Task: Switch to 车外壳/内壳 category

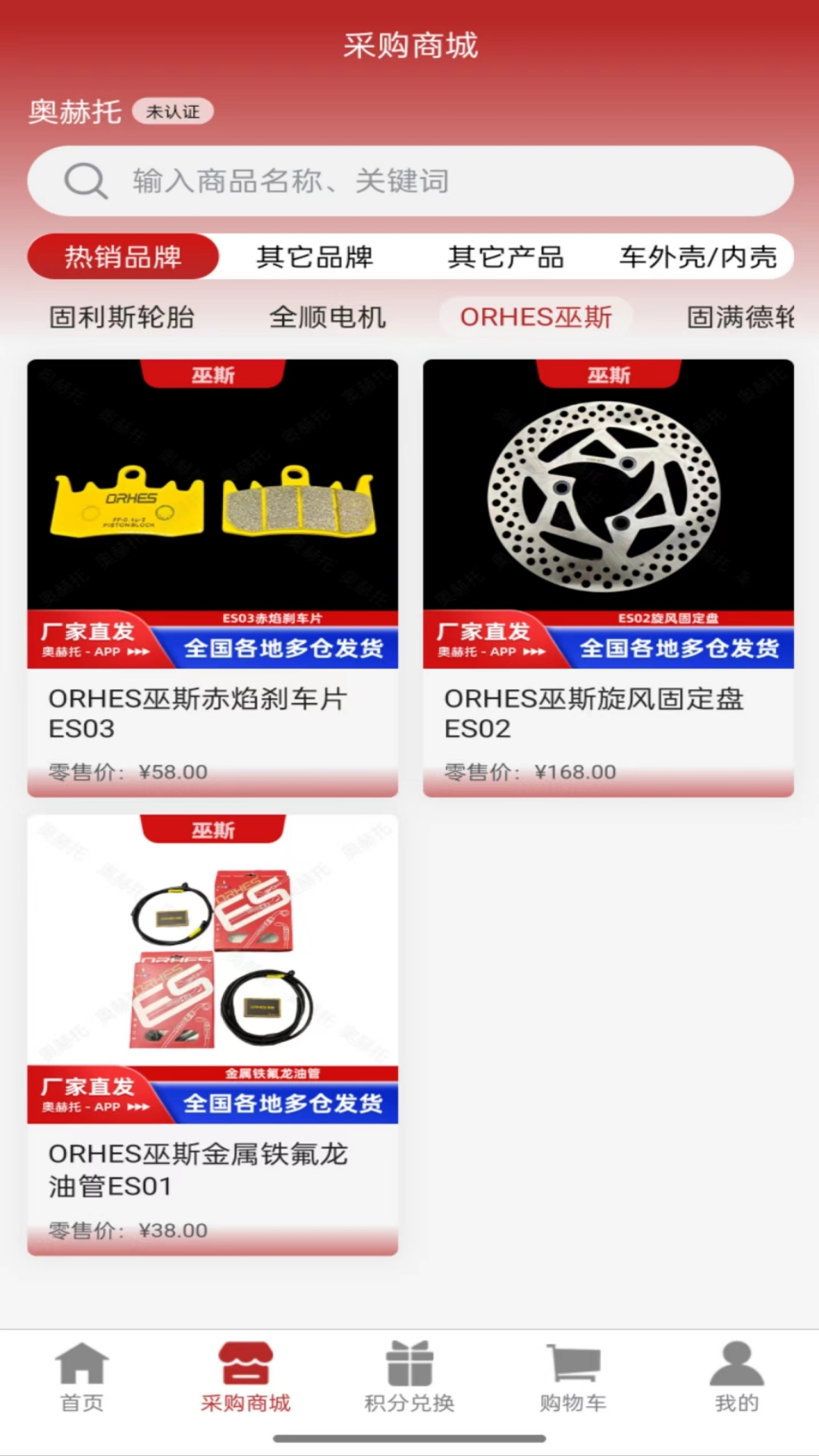Action: [x=698, y=257]
